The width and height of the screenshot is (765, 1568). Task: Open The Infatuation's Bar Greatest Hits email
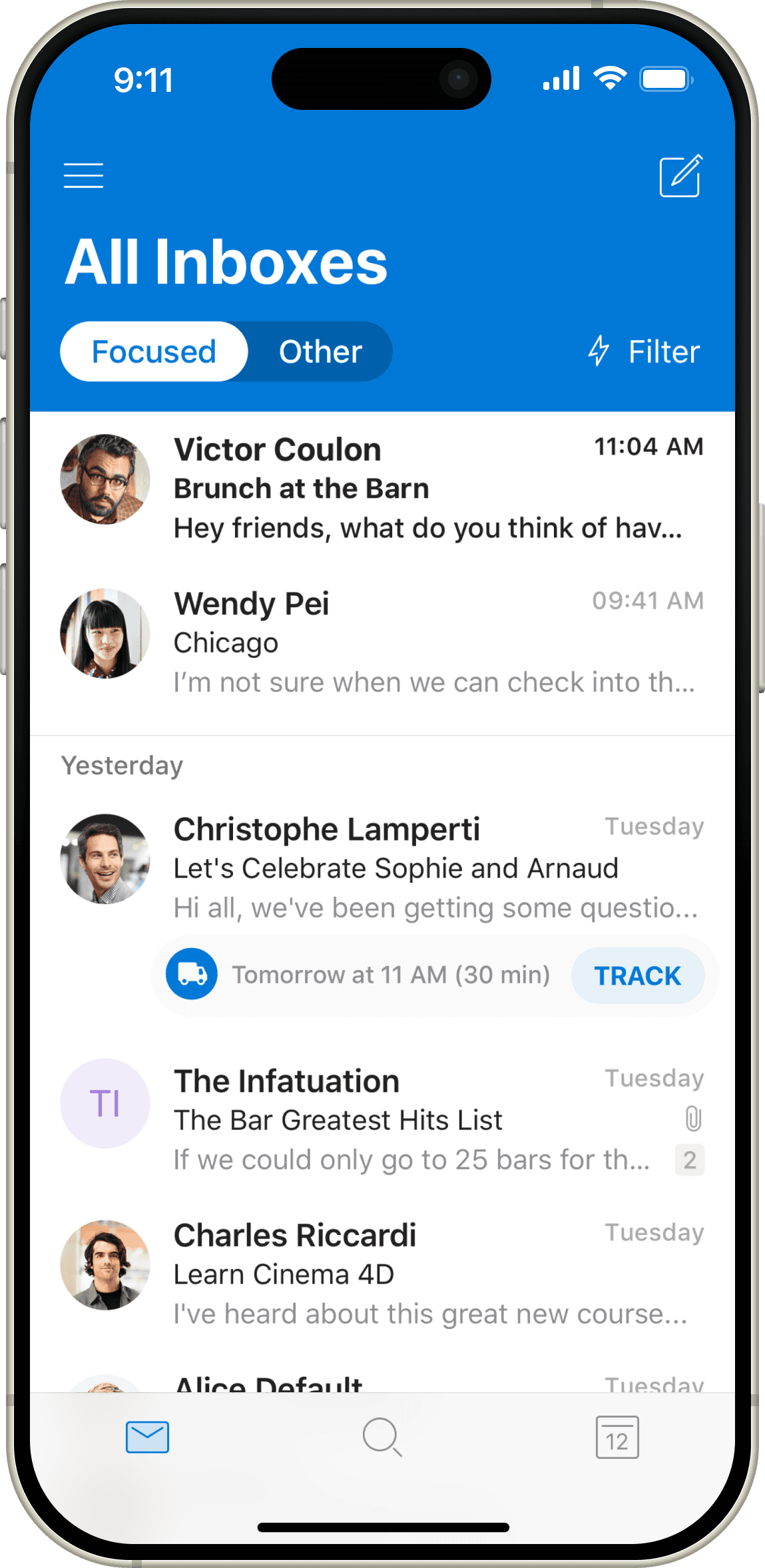click(x=382, y=1120)
